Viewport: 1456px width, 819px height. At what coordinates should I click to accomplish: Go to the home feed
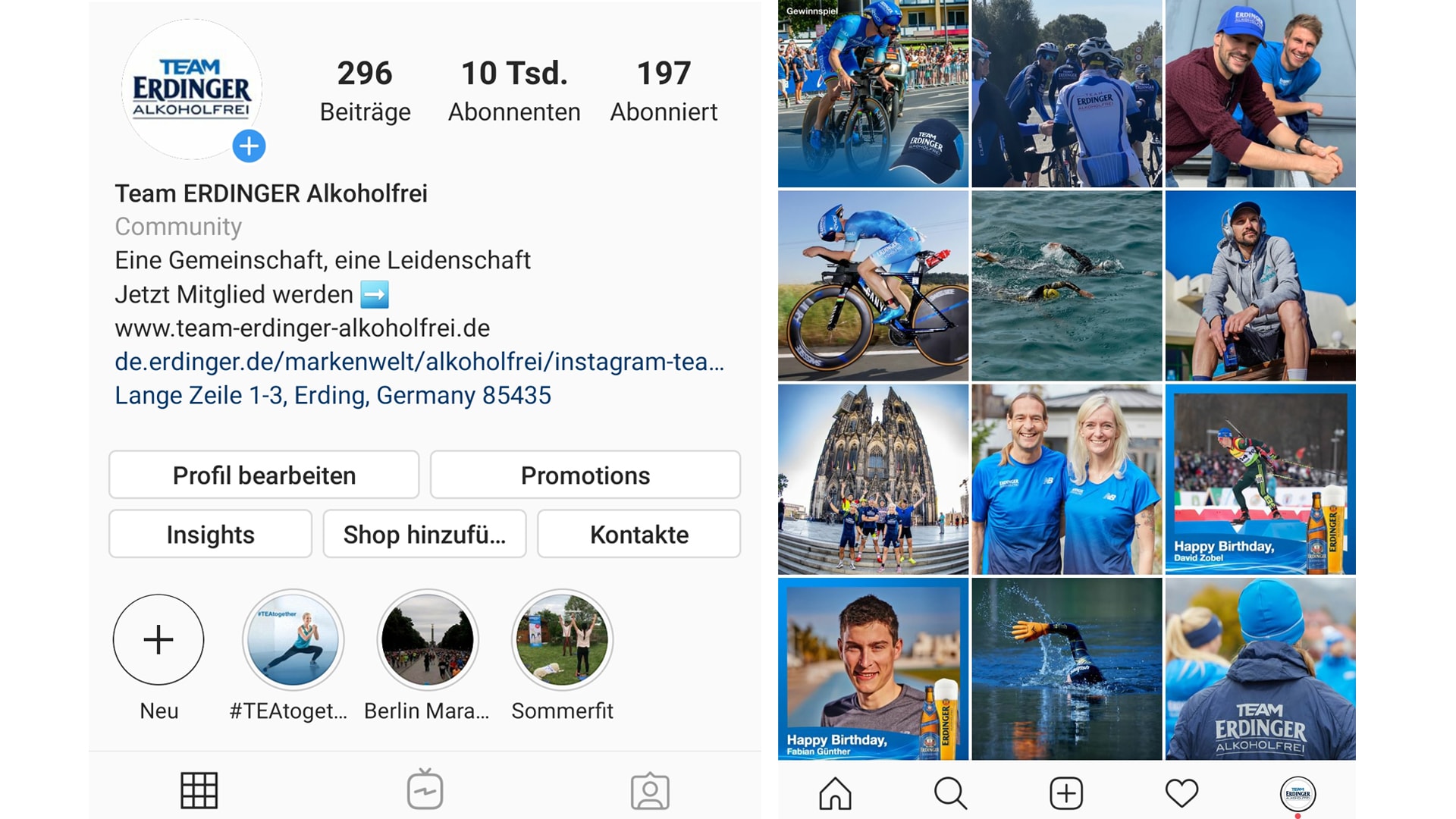[835, 793]
